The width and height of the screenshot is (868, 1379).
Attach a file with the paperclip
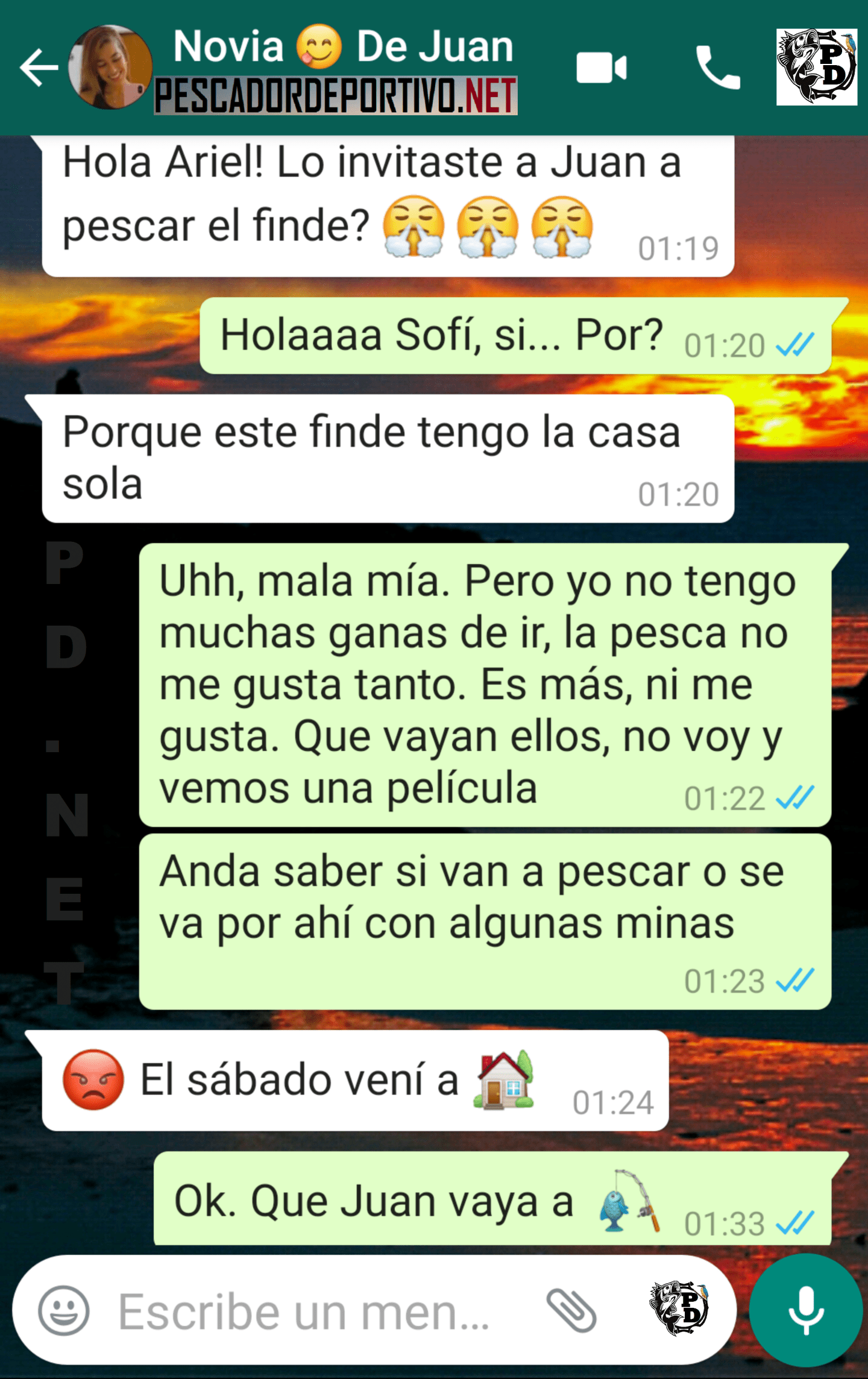click(x=571, y=1310)
